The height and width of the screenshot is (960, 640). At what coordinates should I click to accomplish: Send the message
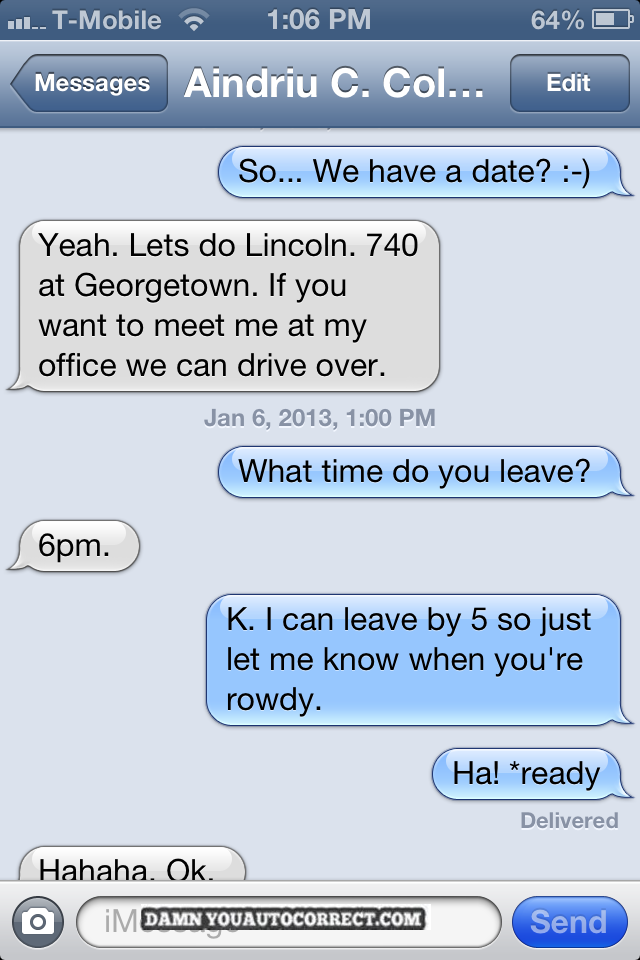point(568,922)
